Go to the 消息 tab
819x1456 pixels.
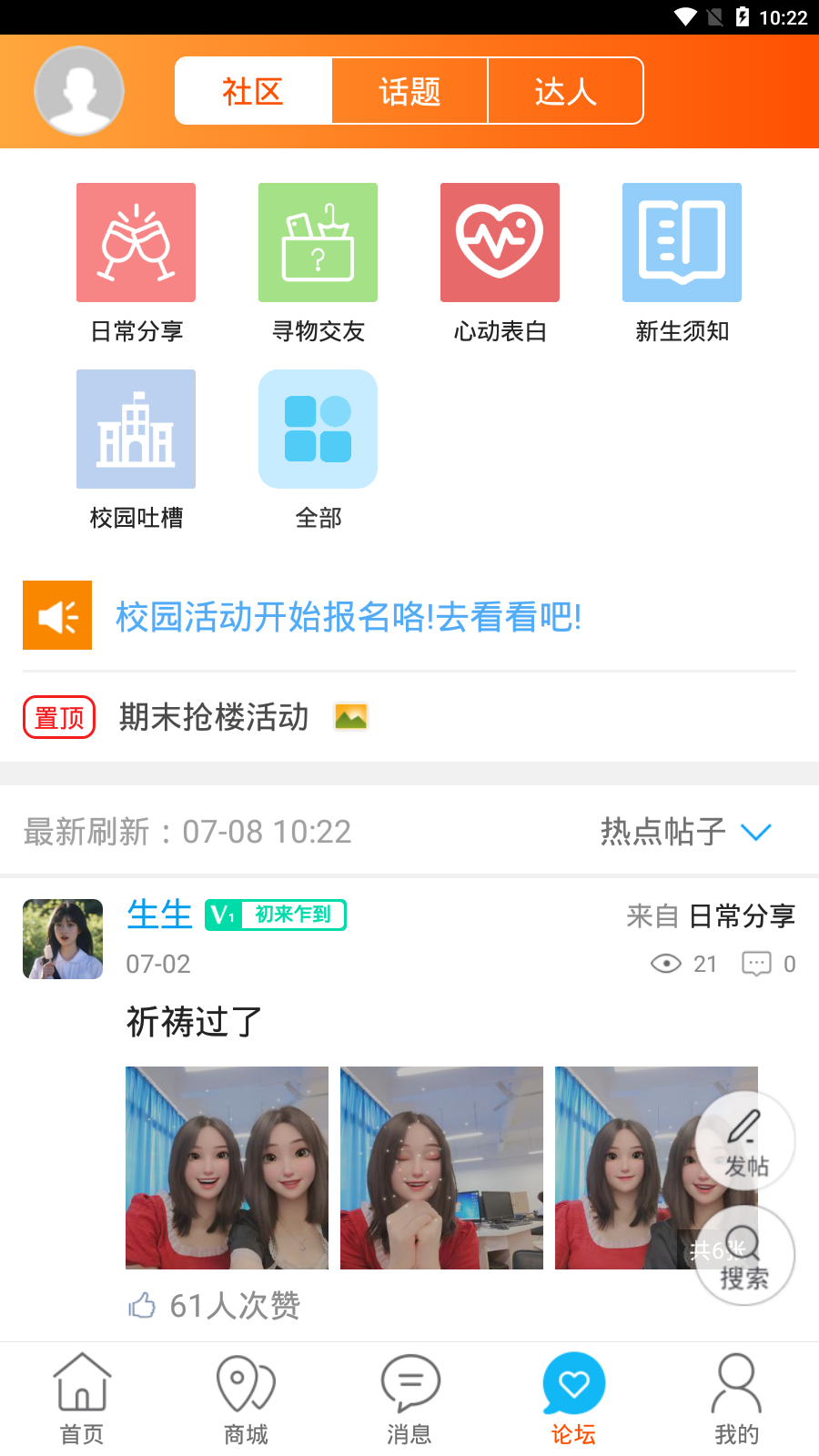tap(409, 1399)
